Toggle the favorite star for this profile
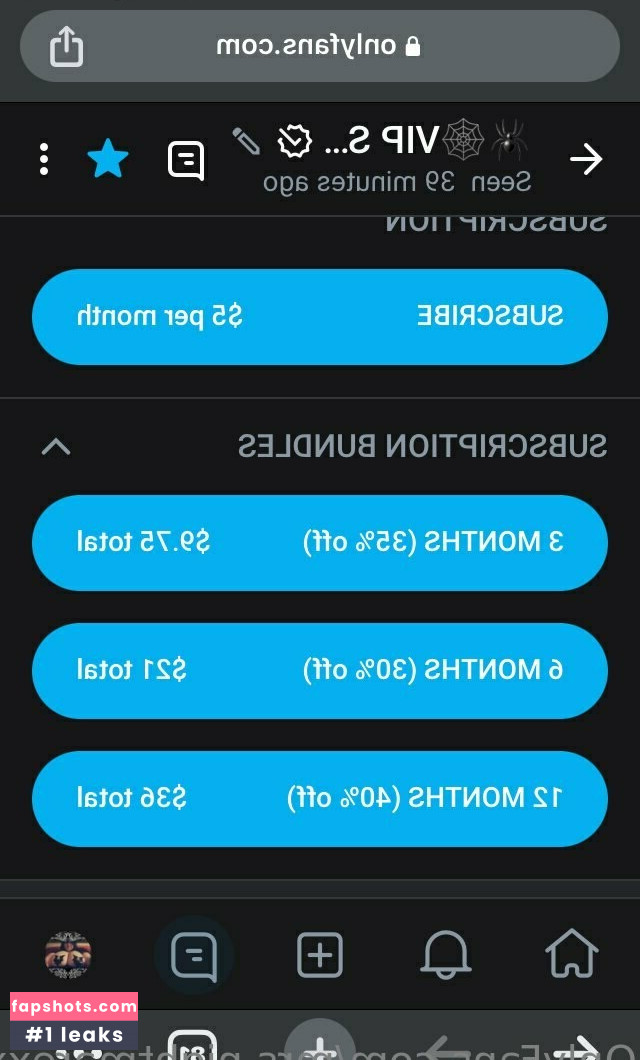Screen dimensions: 640x1060 pyautogui.click(x=108, y=159)
